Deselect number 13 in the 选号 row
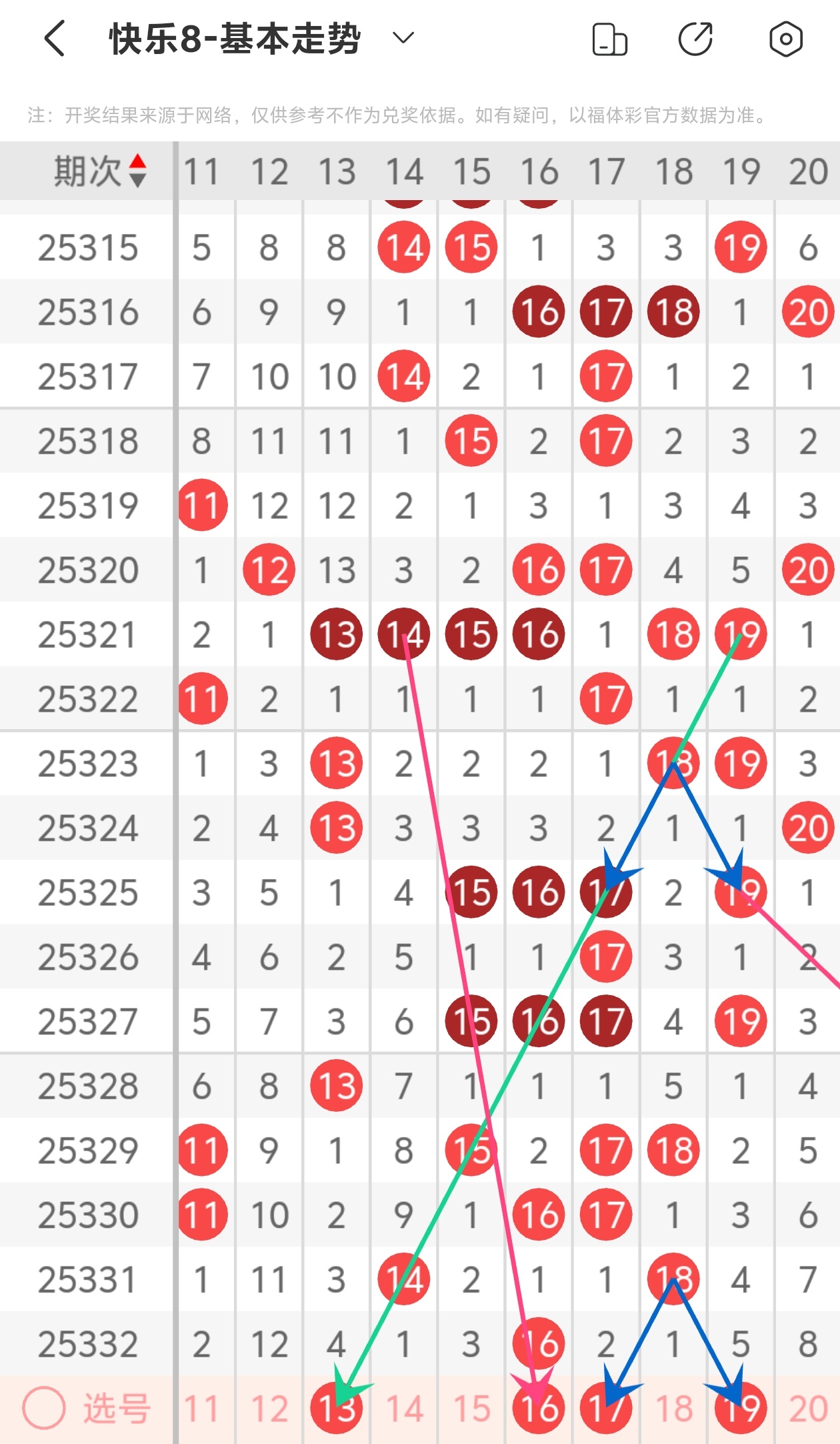 [337, 1409]
